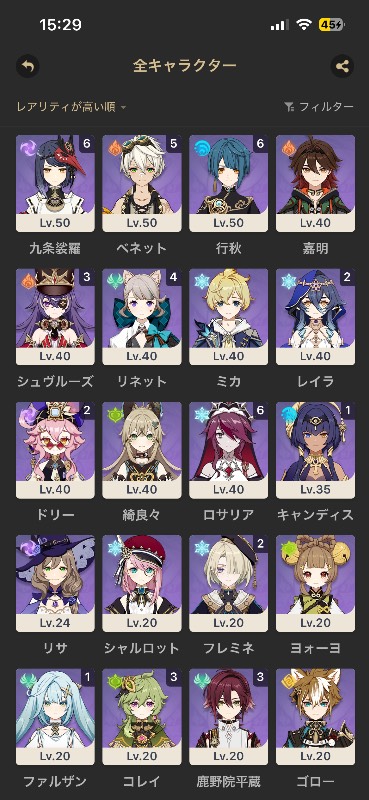Open the フィルター filter options
The image size is (369, 800).
pyautogui.click(x=318, y=107)
